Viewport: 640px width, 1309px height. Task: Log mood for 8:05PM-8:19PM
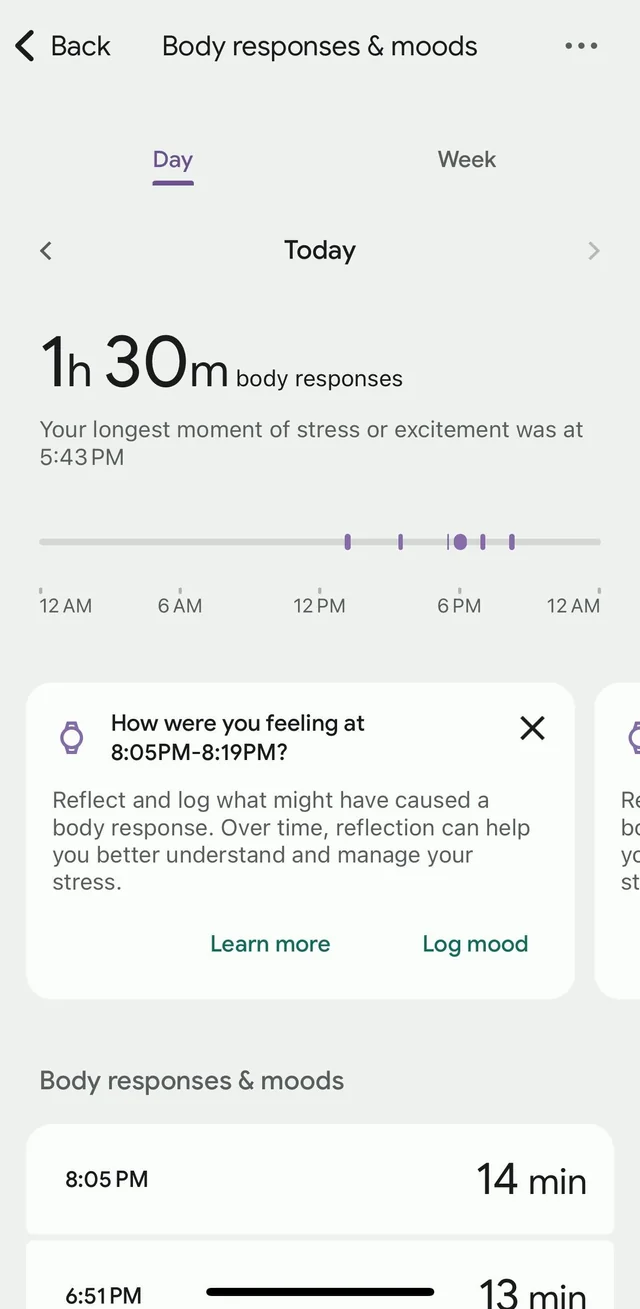coord(475,944)
